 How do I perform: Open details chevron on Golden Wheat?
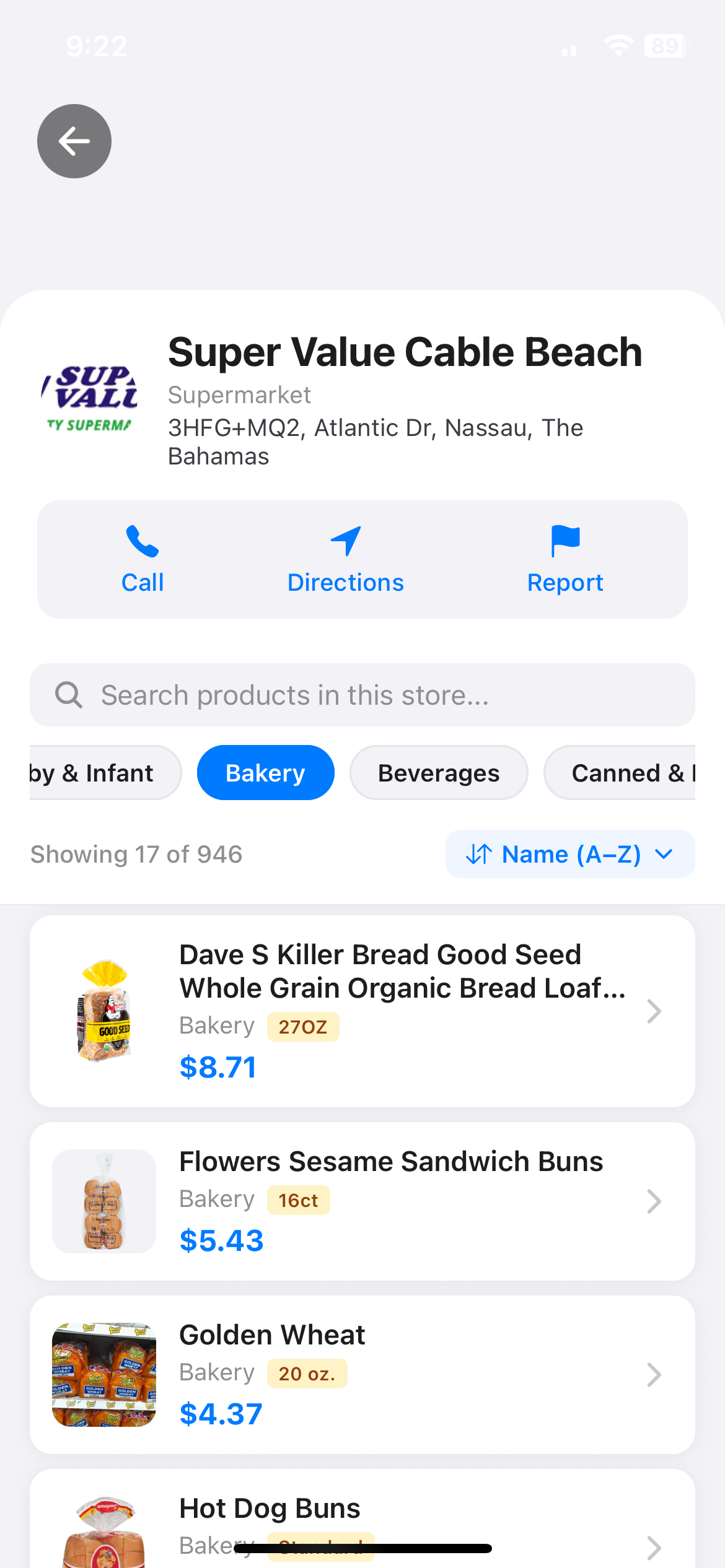pos(654,1375)
